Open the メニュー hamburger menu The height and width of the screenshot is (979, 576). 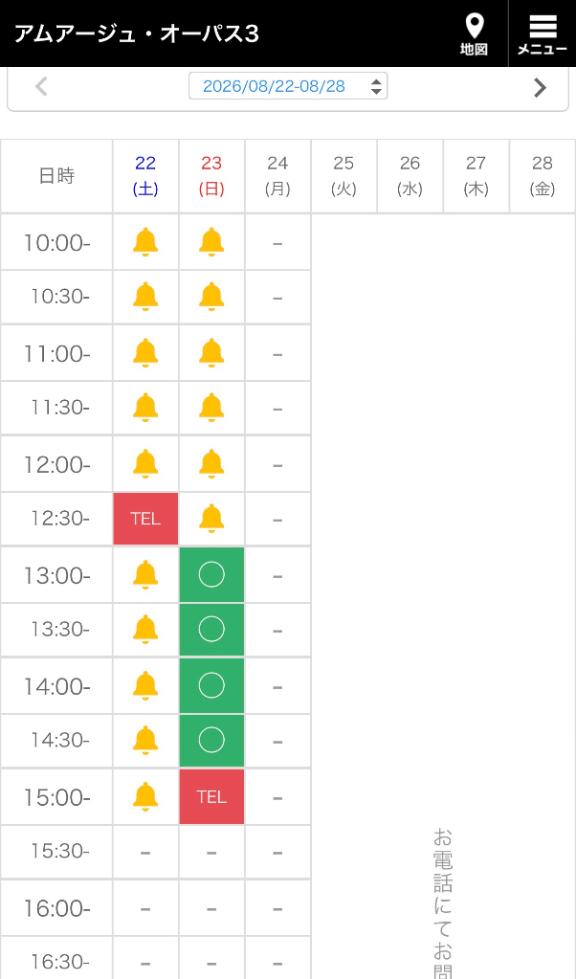(x=542, y=34)
